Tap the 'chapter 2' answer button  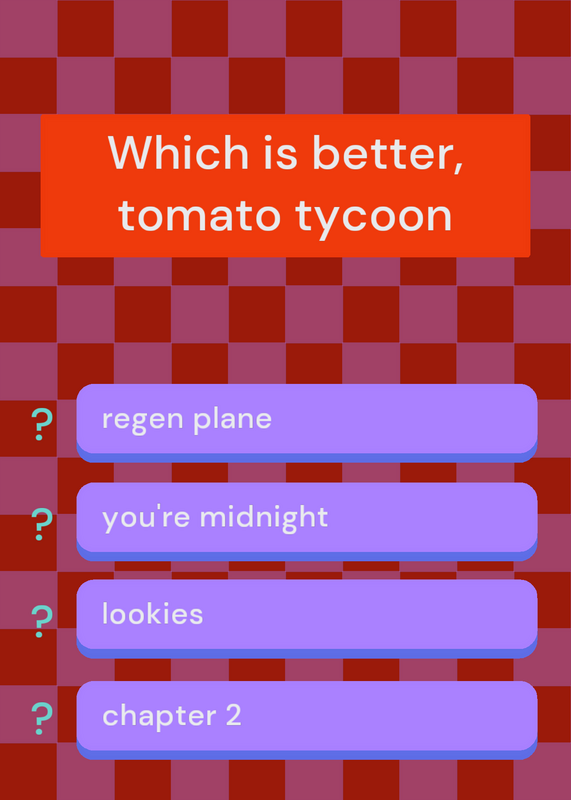click(307, 720)
